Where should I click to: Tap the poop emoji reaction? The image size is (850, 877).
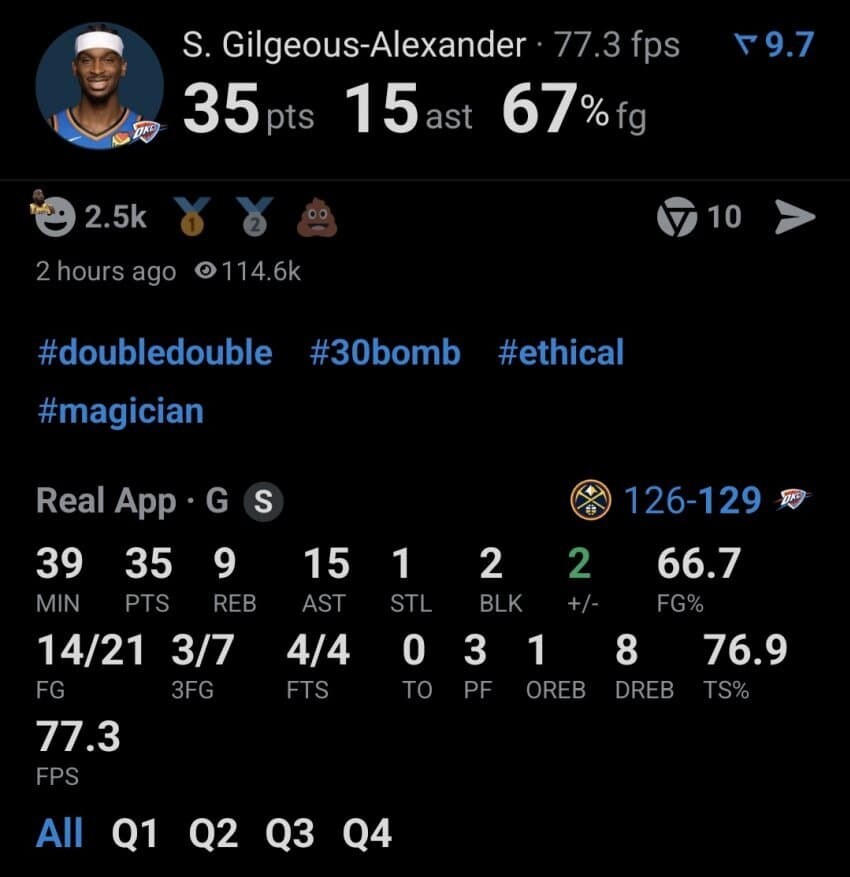[x=317, y=217]
